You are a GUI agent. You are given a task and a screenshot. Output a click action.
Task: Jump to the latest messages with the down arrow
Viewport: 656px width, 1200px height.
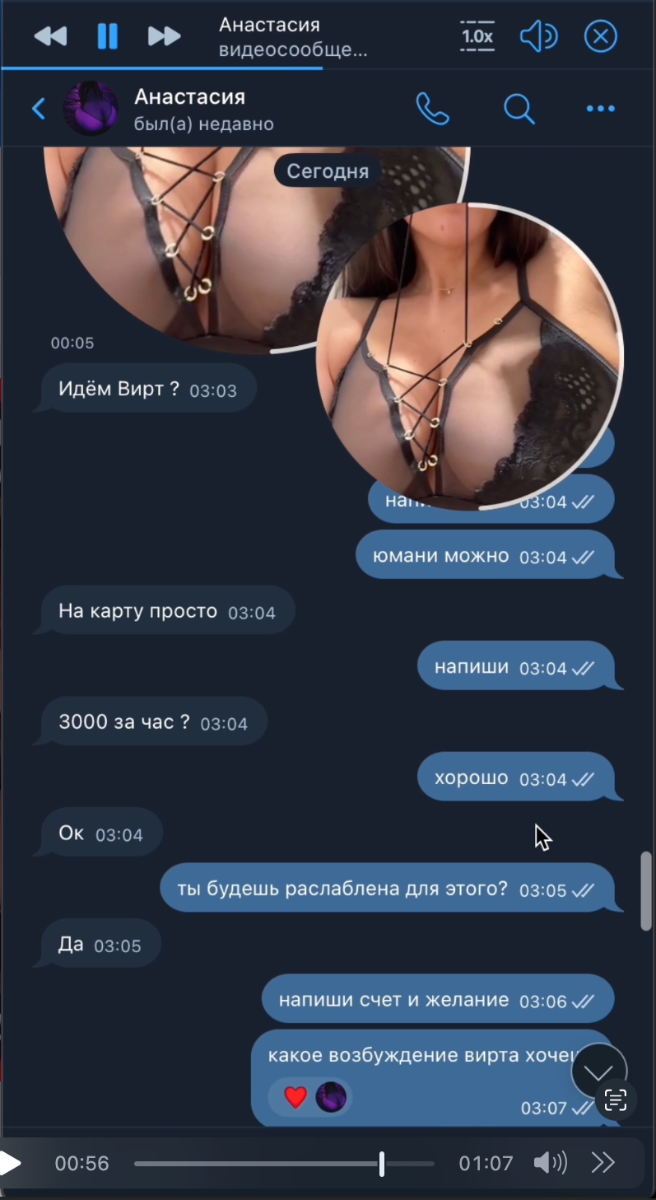pyautogui.click(x=598, y=1071)
